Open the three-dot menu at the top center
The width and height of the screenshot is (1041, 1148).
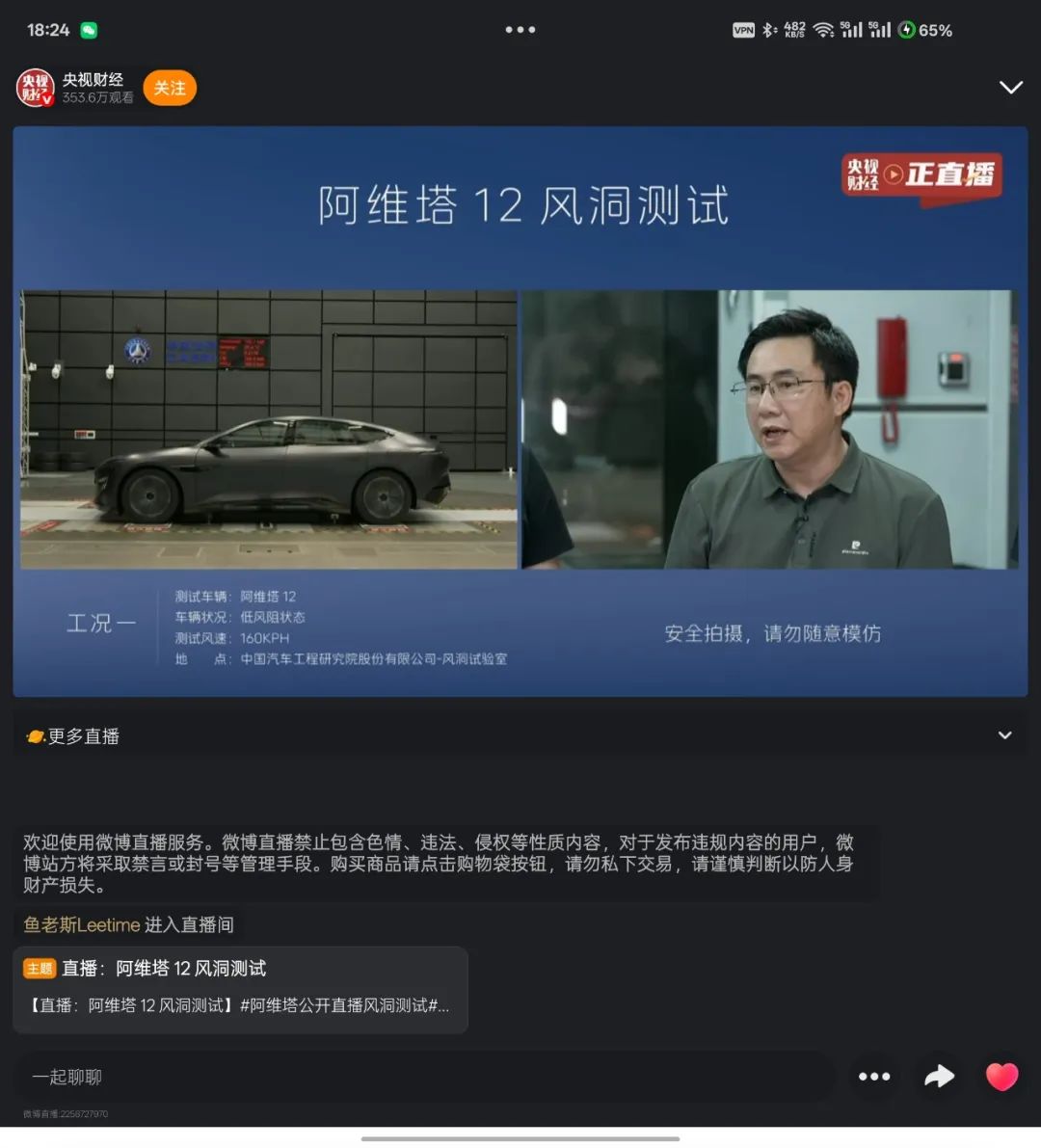click(x=520, y=30)
